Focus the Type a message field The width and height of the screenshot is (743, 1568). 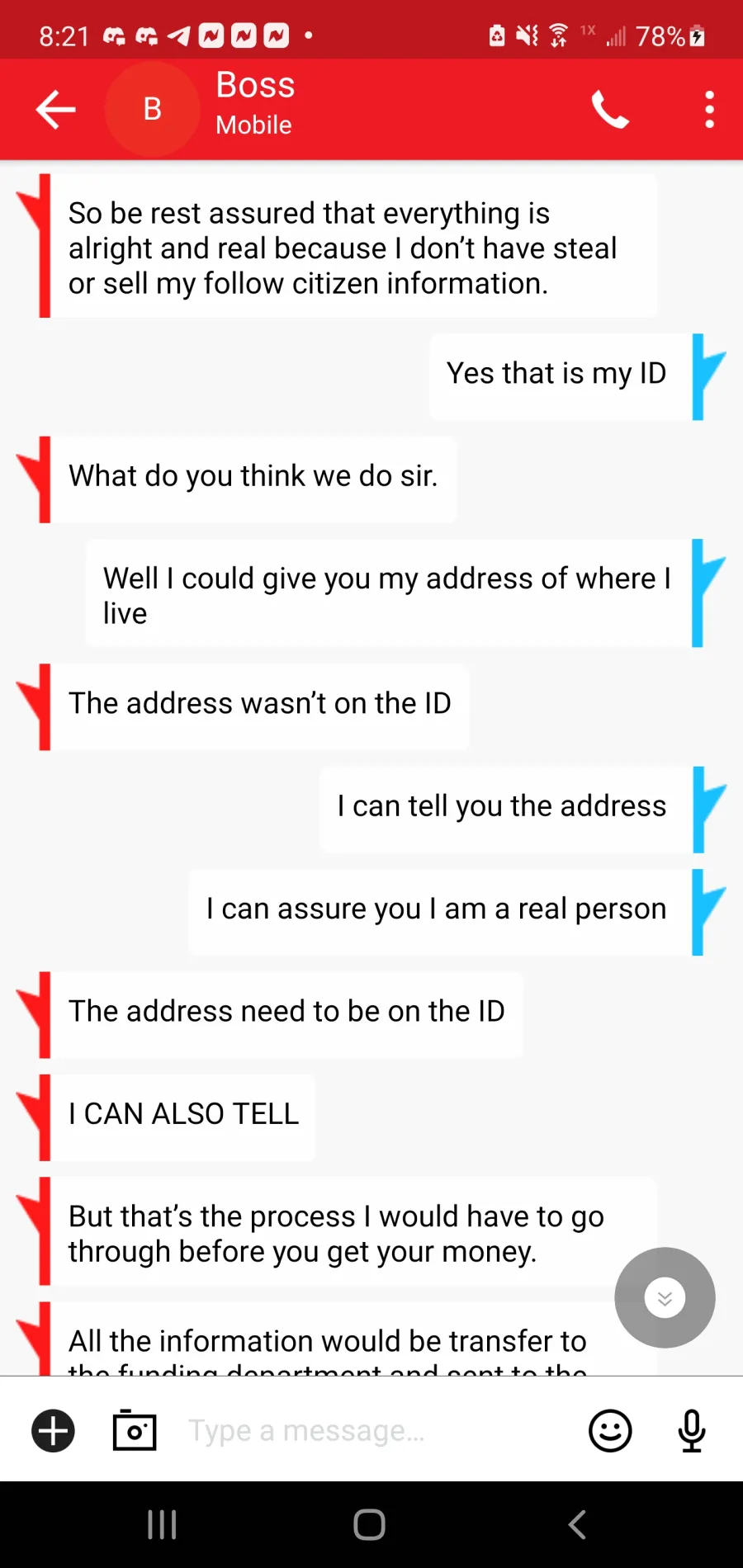(x=371, y=1430)
